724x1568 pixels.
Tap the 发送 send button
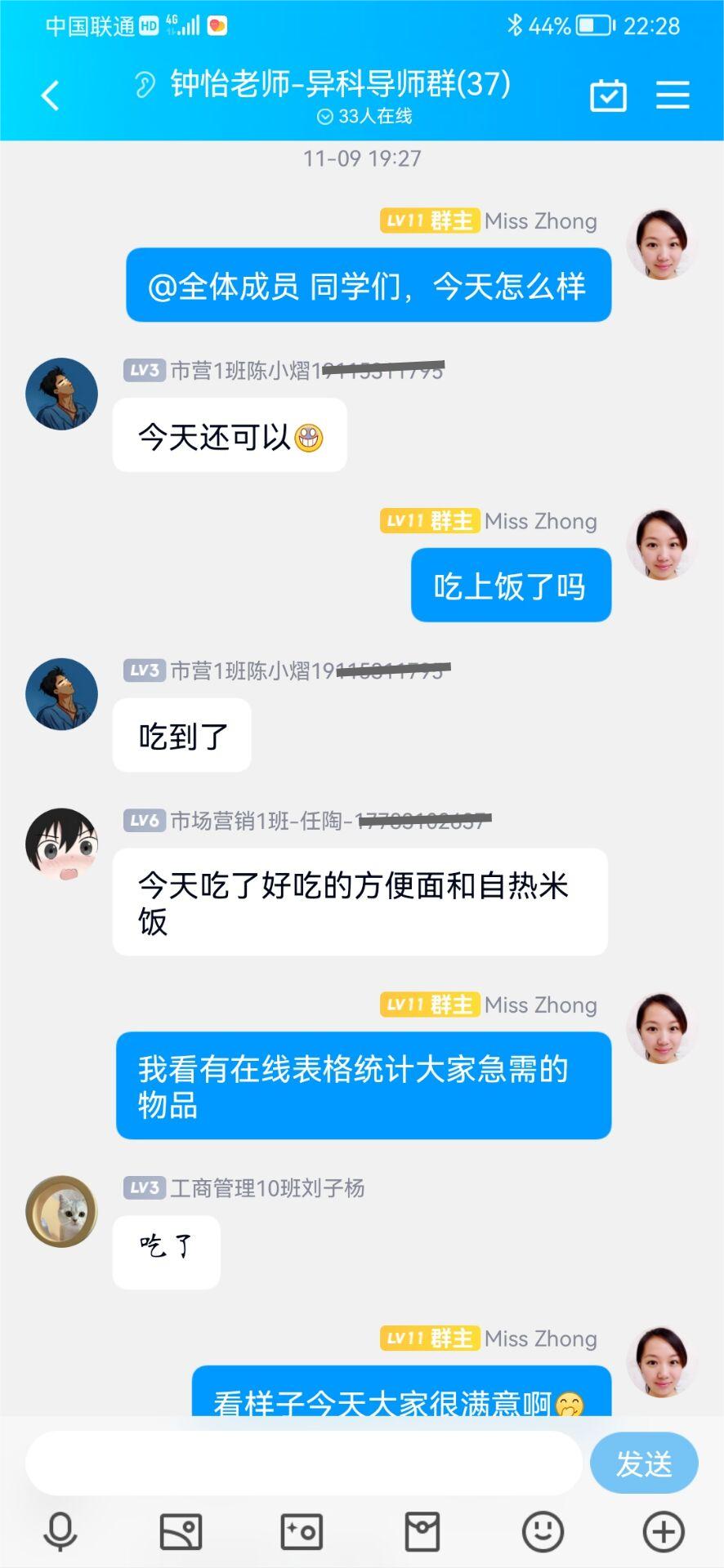pos(644,1463)
